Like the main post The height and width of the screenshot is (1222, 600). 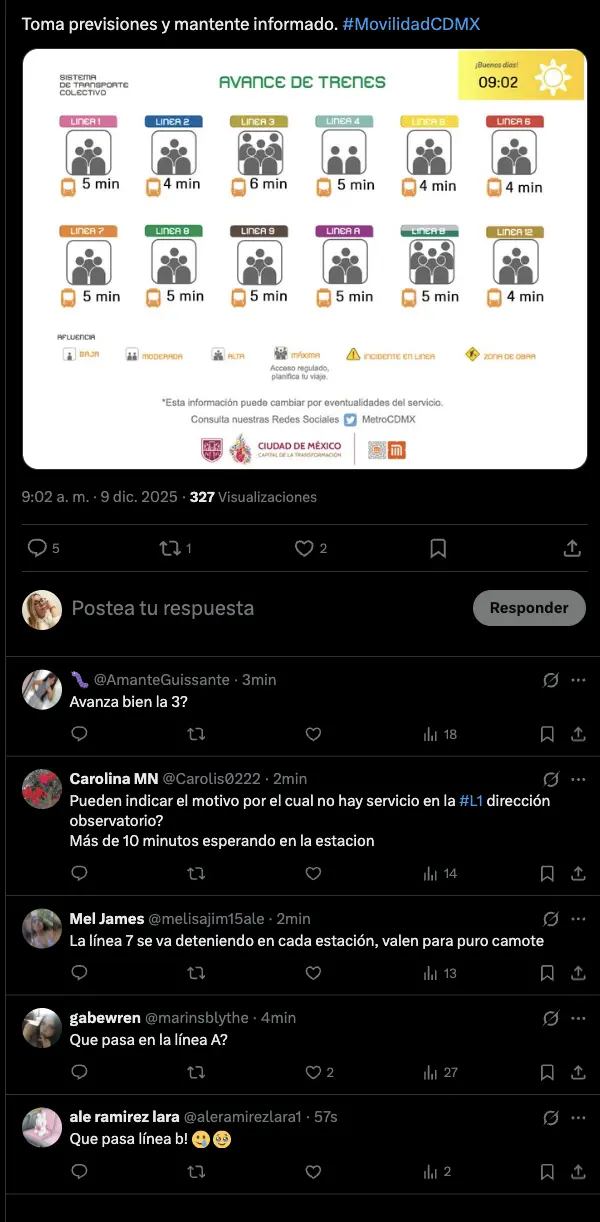(304, 548)
